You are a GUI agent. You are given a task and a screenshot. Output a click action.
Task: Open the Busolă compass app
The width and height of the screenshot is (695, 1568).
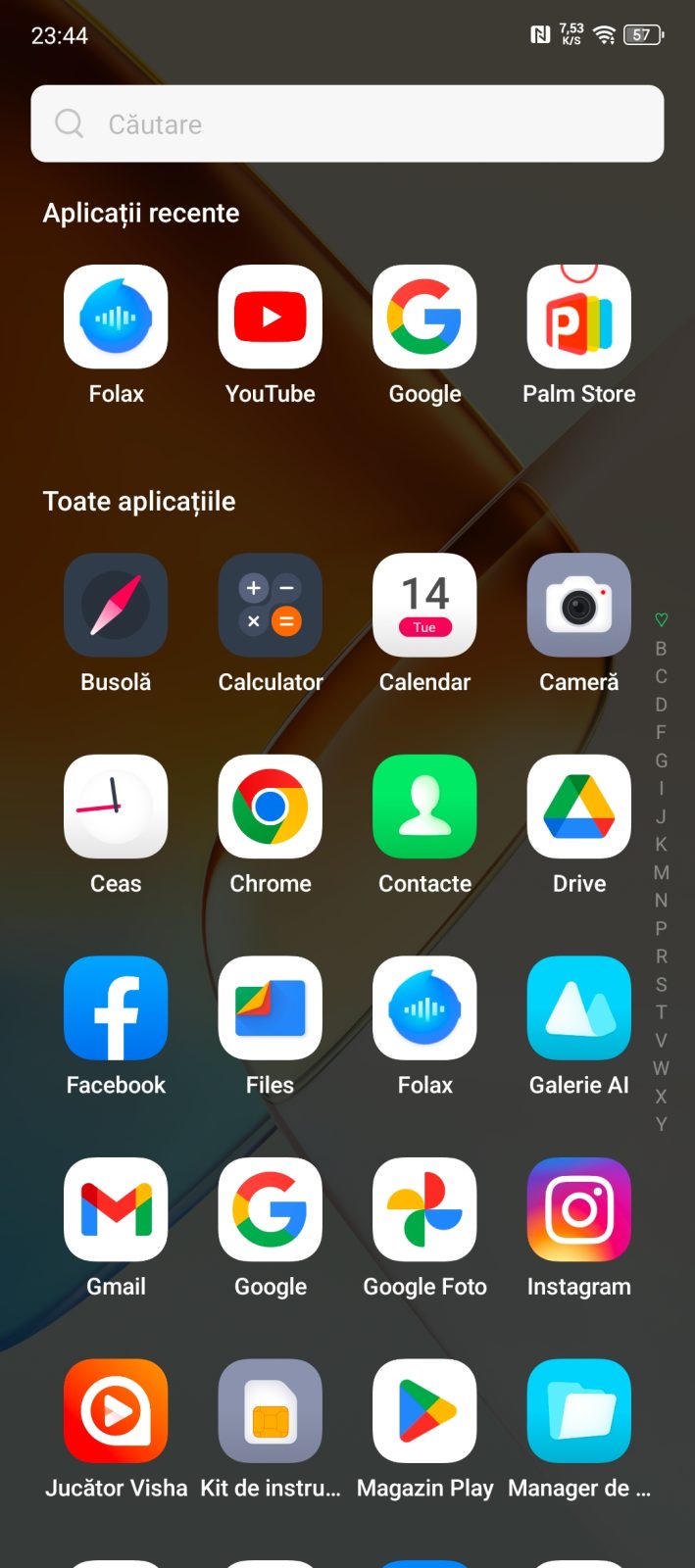pos(116,606)
